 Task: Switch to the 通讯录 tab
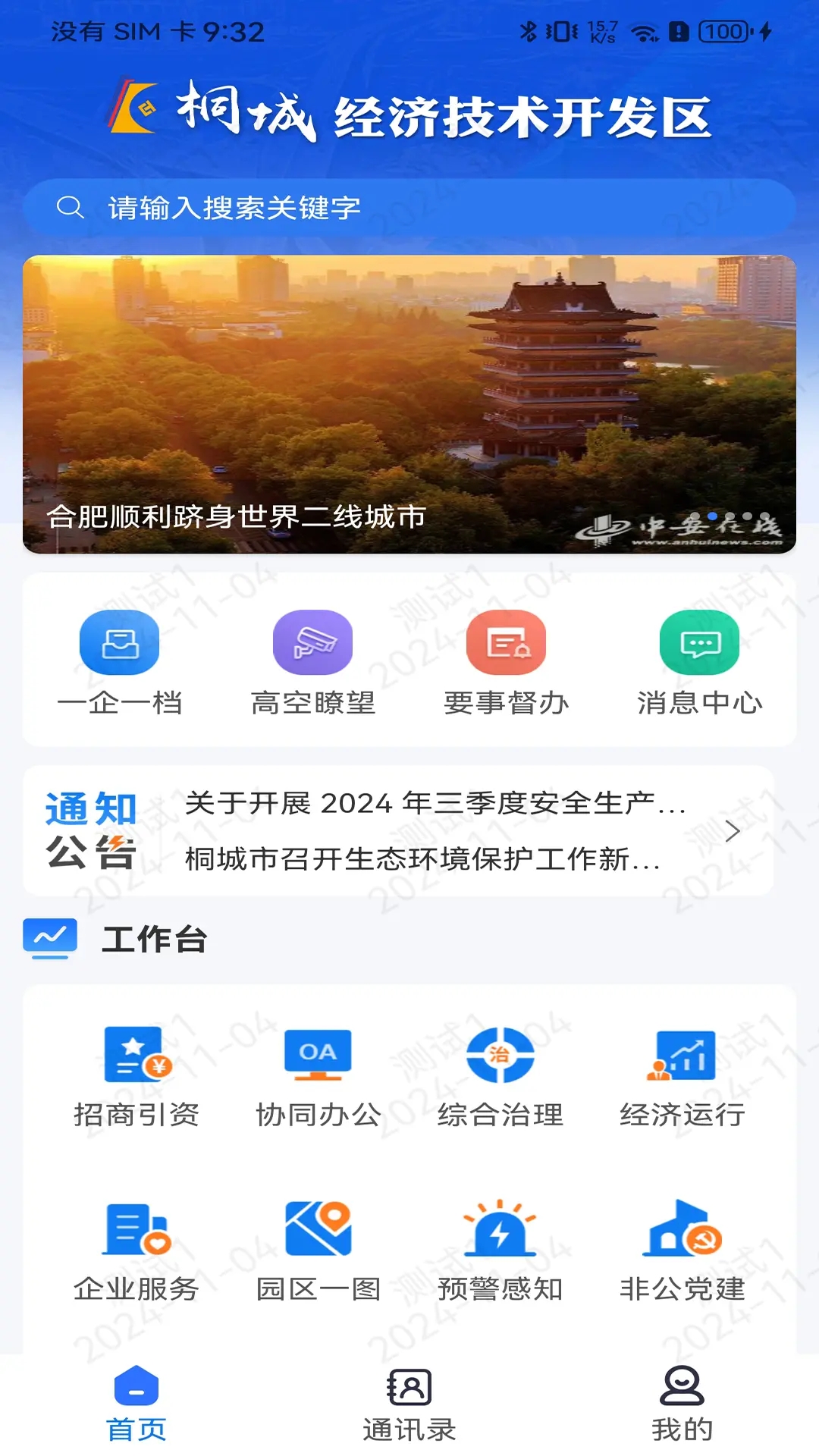409,1404
